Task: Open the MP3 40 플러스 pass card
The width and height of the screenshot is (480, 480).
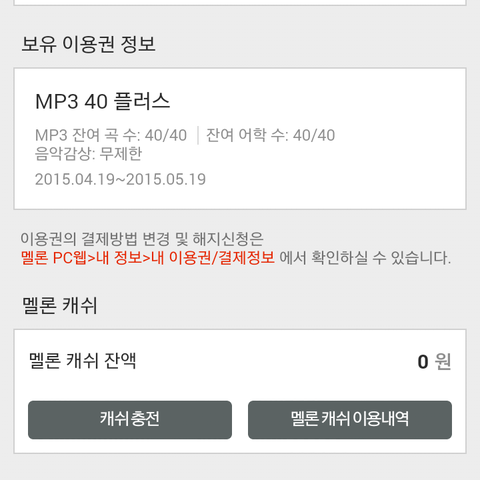Action: [240, 139]
